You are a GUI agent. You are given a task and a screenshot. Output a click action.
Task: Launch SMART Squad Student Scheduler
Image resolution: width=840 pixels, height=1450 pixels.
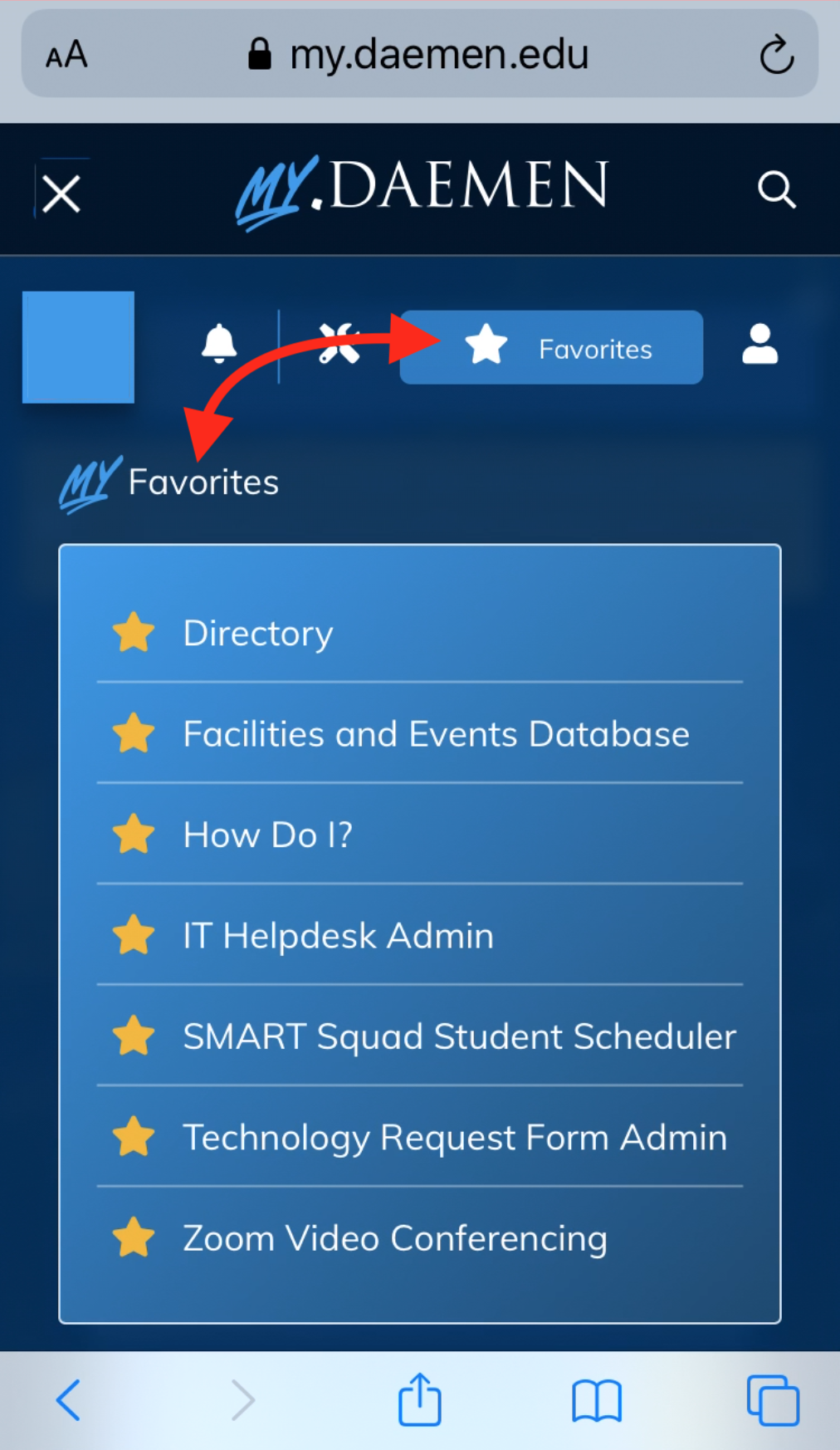click(x=459, y=1036)
